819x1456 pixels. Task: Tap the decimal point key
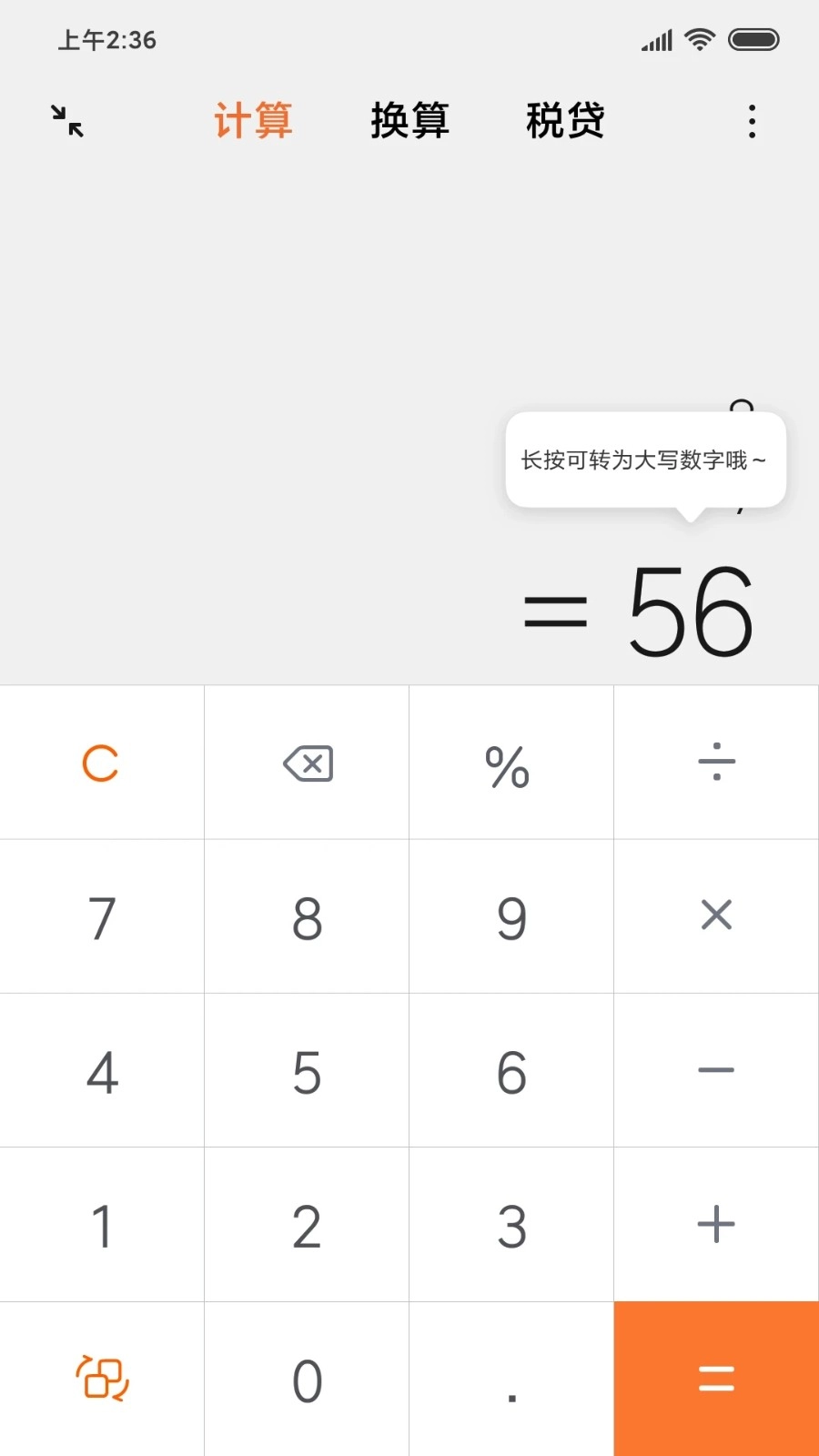coord(511,1379)
